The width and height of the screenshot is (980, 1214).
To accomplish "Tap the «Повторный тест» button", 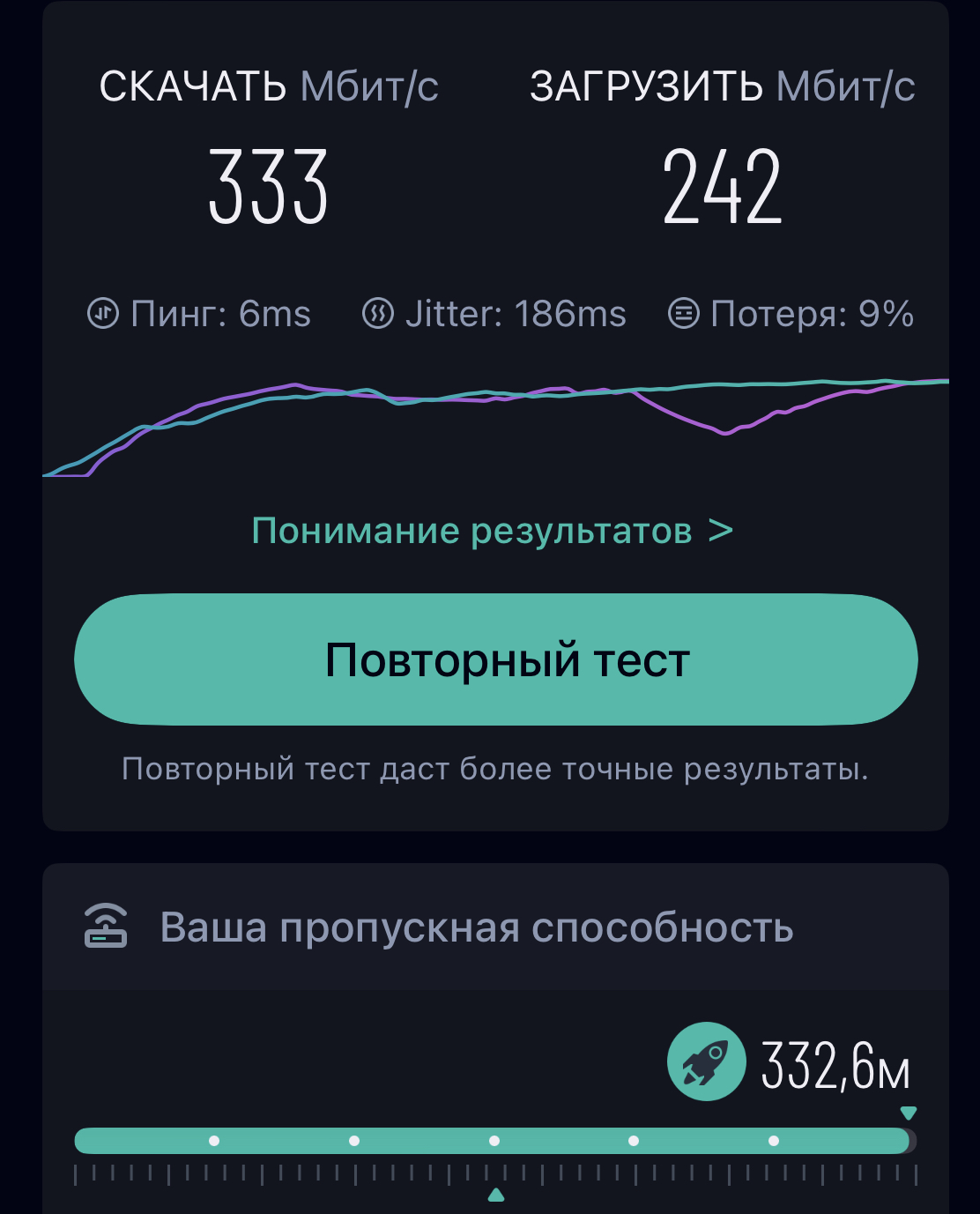I will pyautogui.click(x=496, y=659).
